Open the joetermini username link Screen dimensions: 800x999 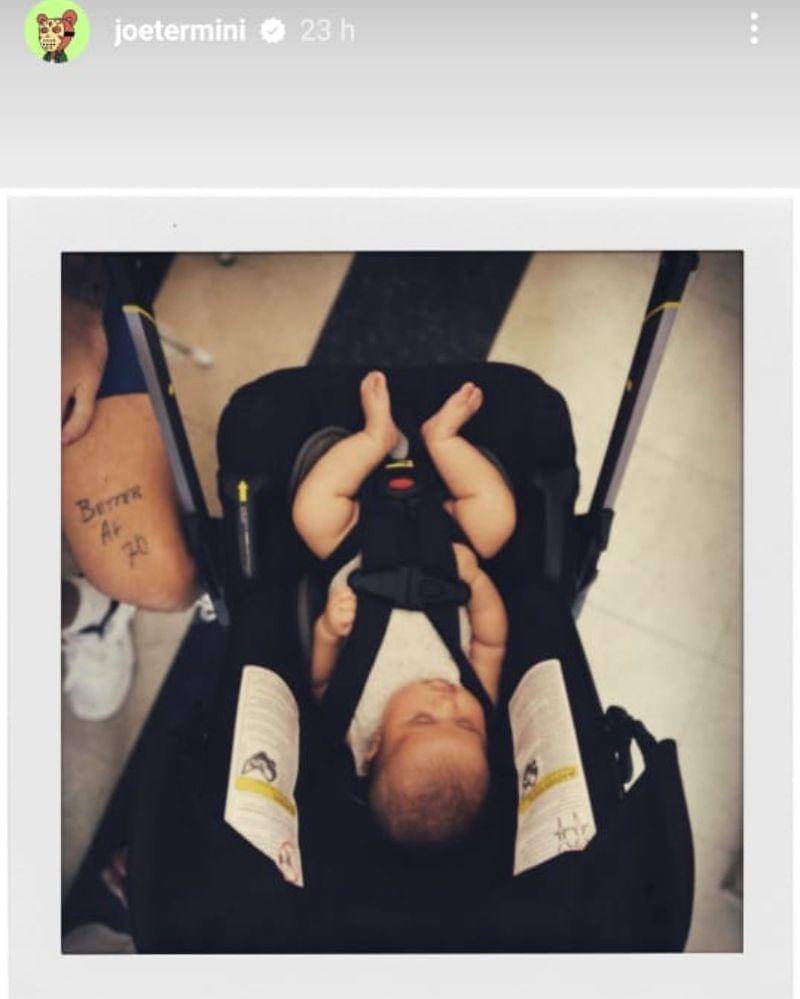(178, 31)
